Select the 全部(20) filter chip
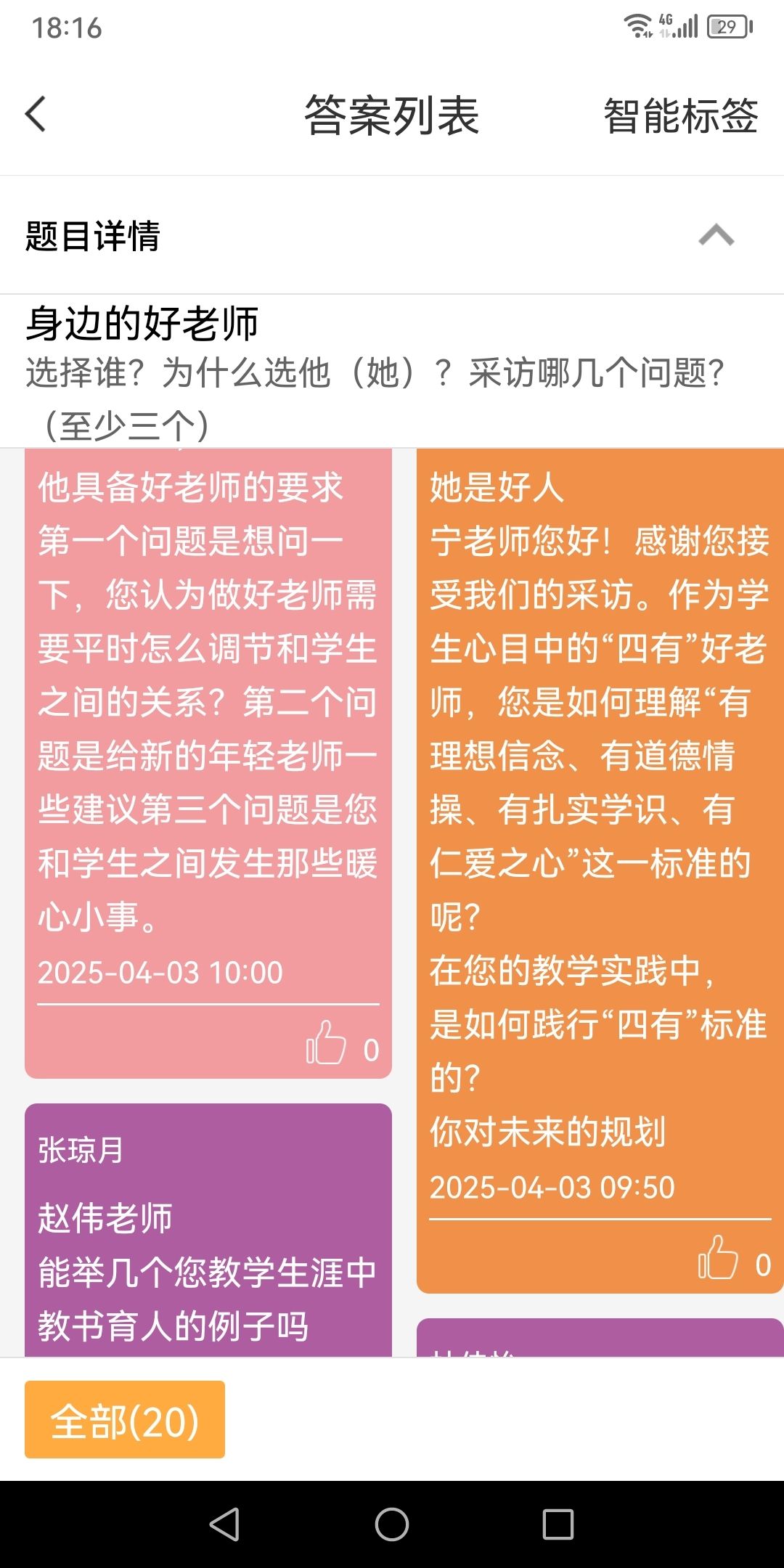This screenshot has height=1568, width=784. [125, 1420]
